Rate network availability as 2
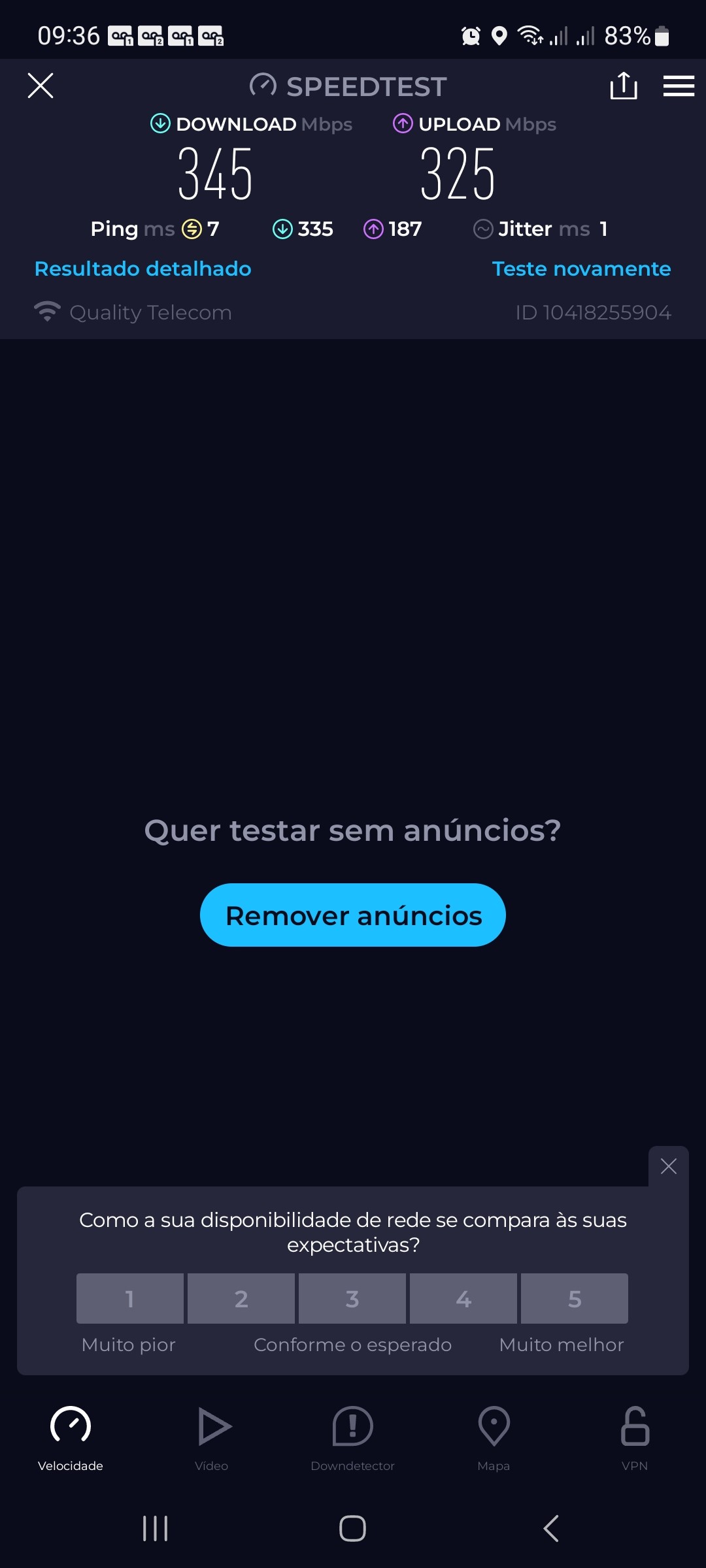 pos(241,1298)
